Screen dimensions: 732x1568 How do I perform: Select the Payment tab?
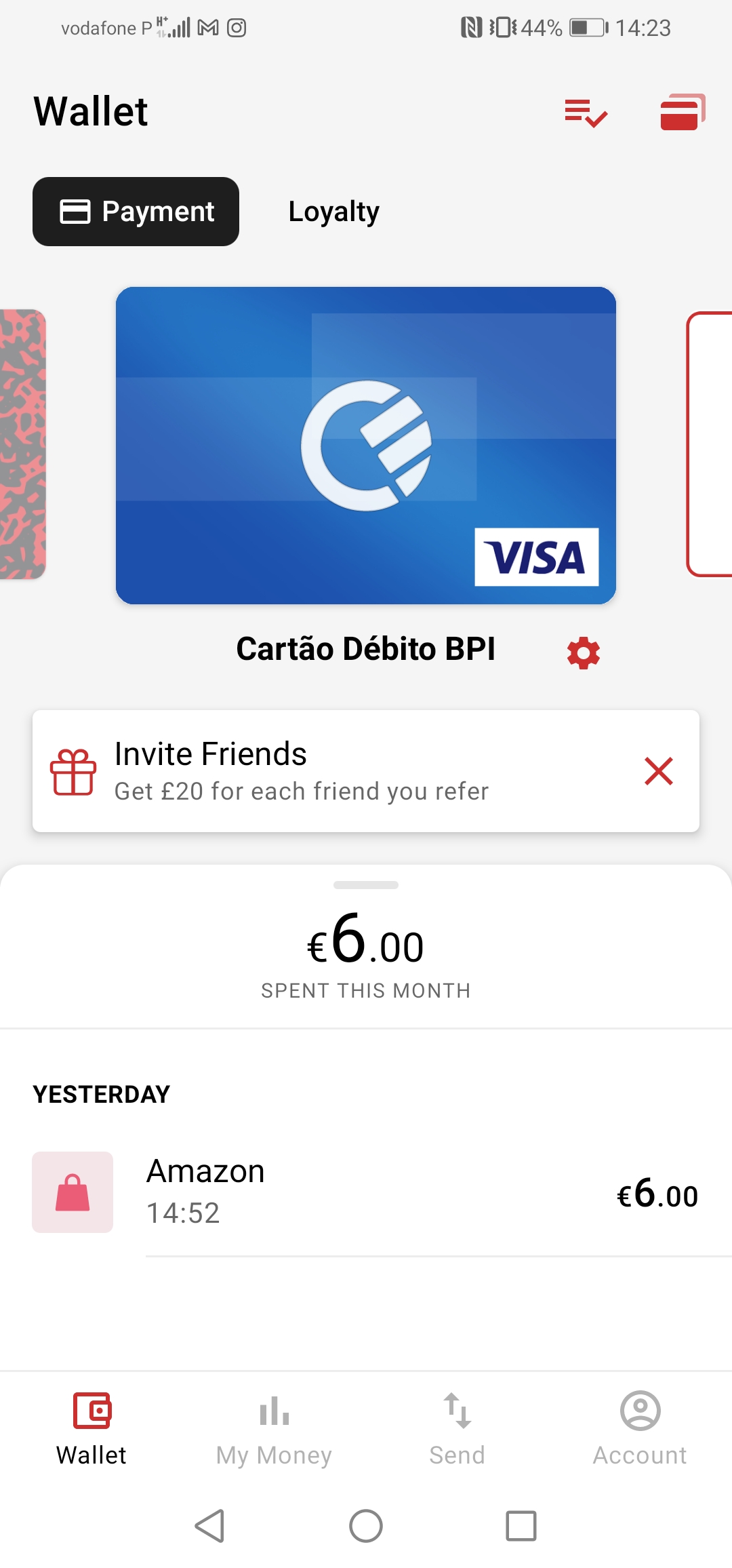136,212
